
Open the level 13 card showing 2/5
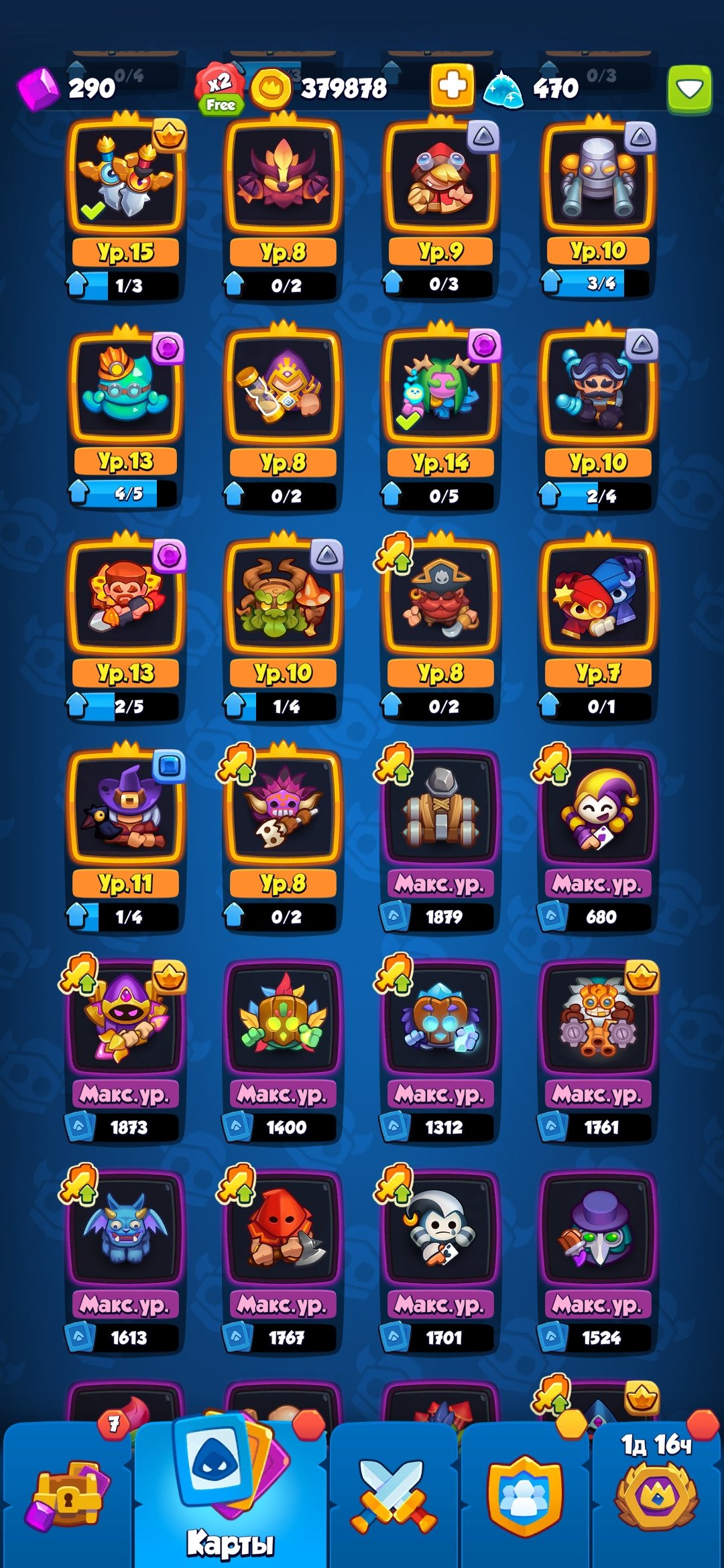pos(125,598)
